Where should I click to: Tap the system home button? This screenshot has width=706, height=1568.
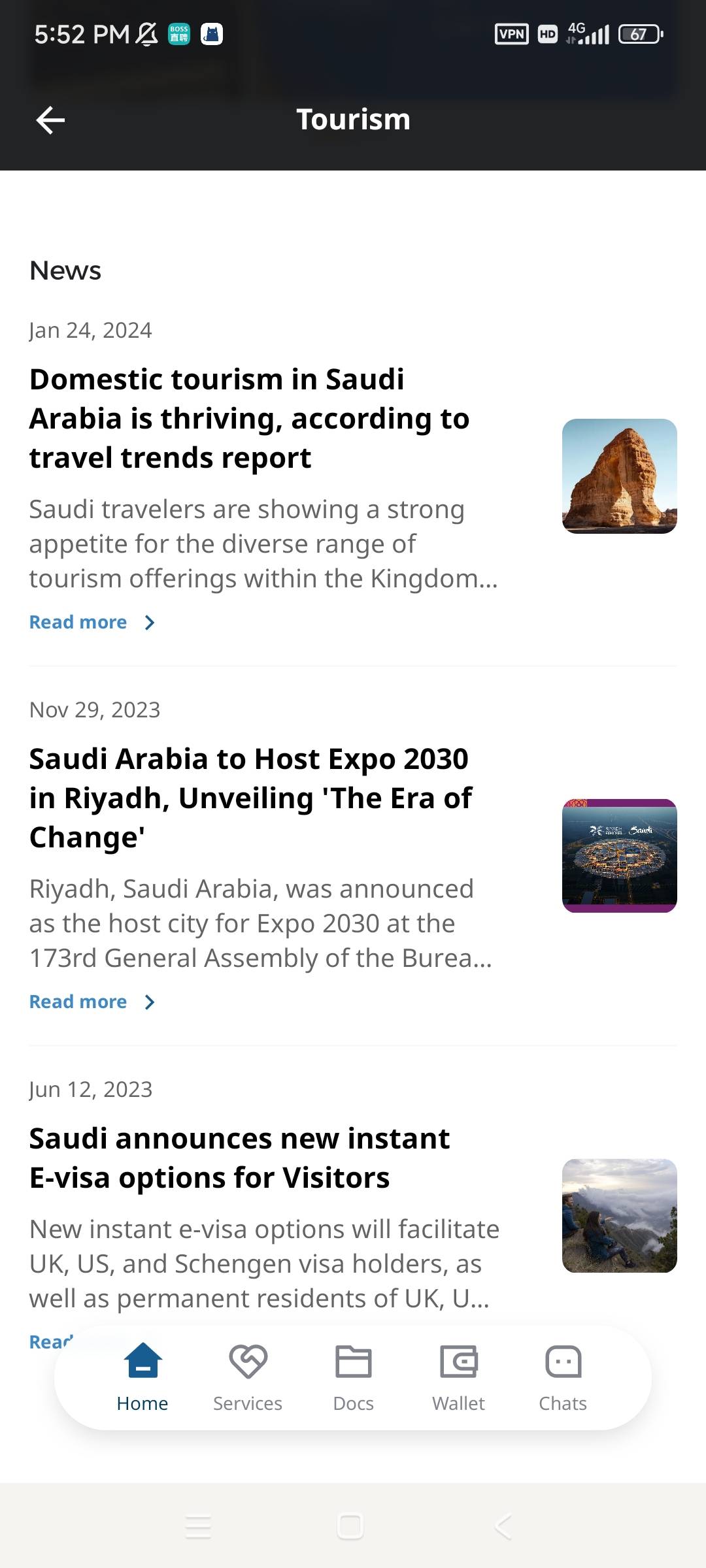coord(350,1527)
